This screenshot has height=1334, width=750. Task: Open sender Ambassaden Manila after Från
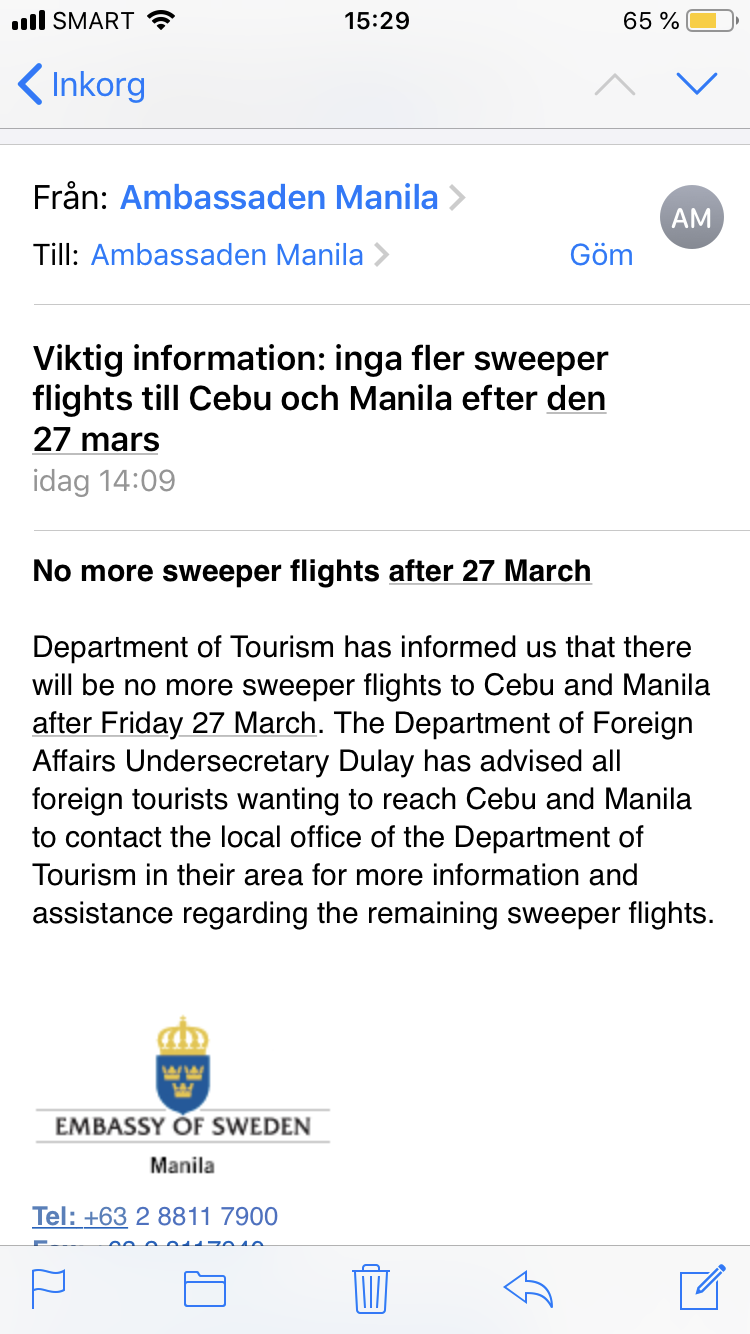[x=280, y=198]
